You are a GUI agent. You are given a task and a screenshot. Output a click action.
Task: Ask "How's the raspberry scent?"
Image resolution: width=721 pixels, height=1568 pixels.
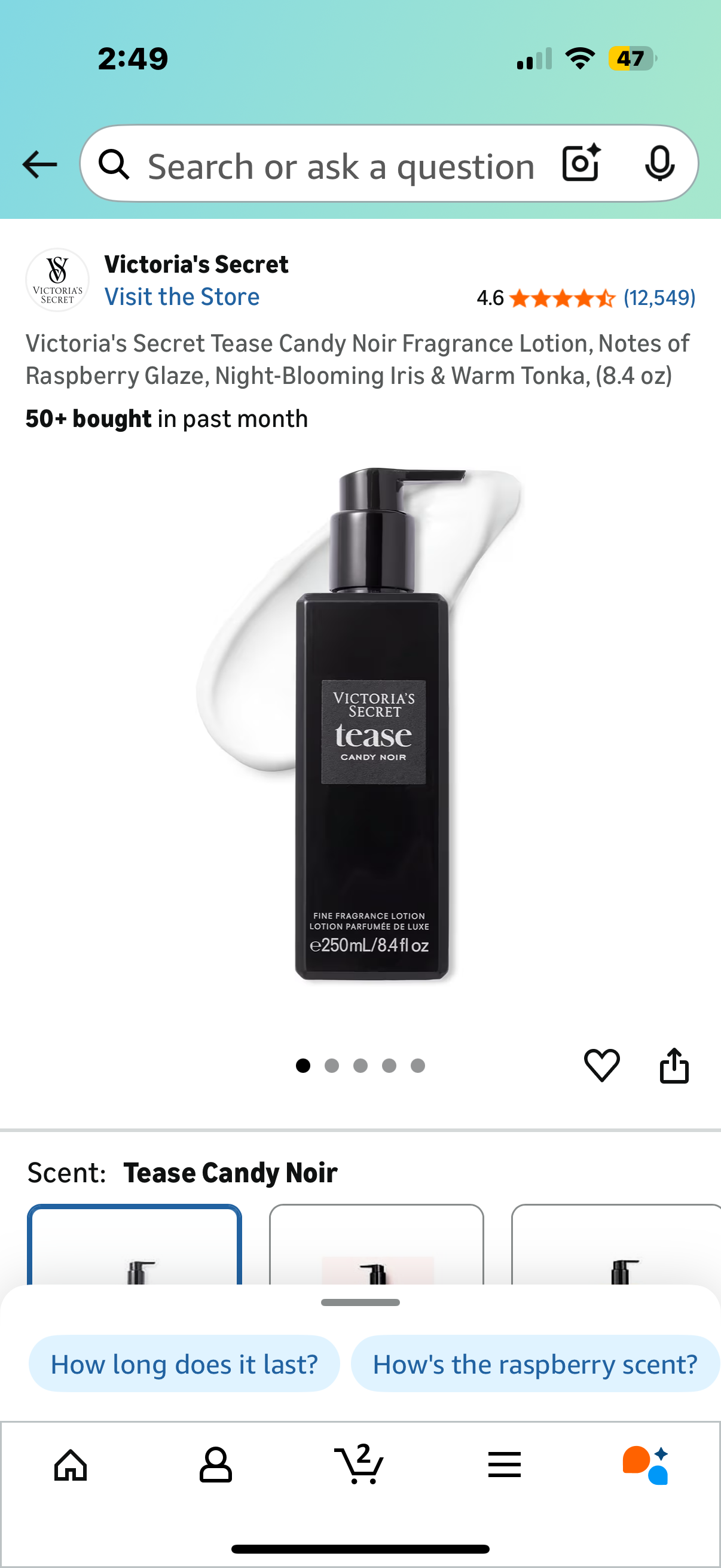coord(534,1364)
